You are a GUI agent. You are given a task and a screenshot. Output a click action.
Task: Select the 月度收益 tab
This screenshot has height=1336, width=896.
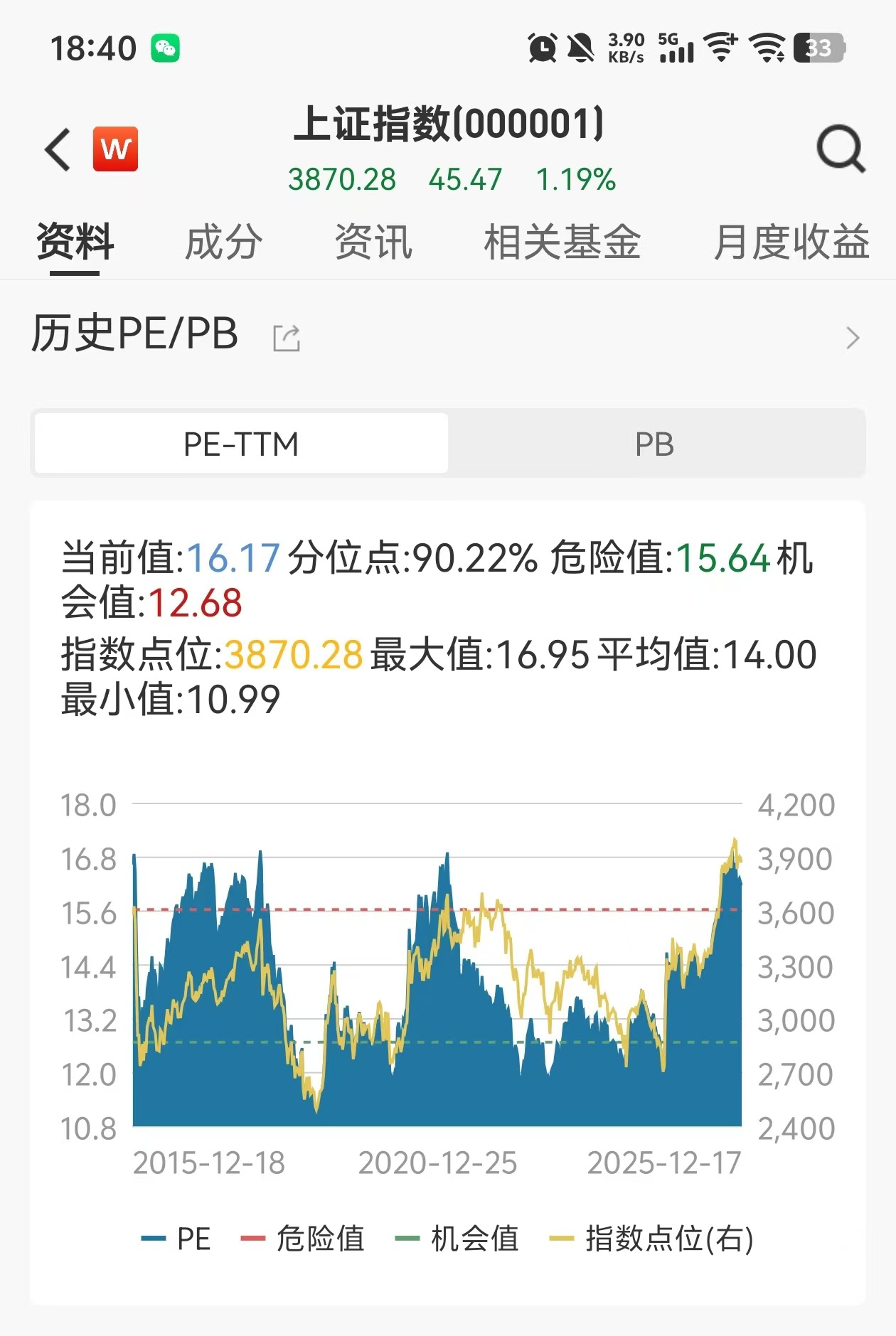[791, 242]
